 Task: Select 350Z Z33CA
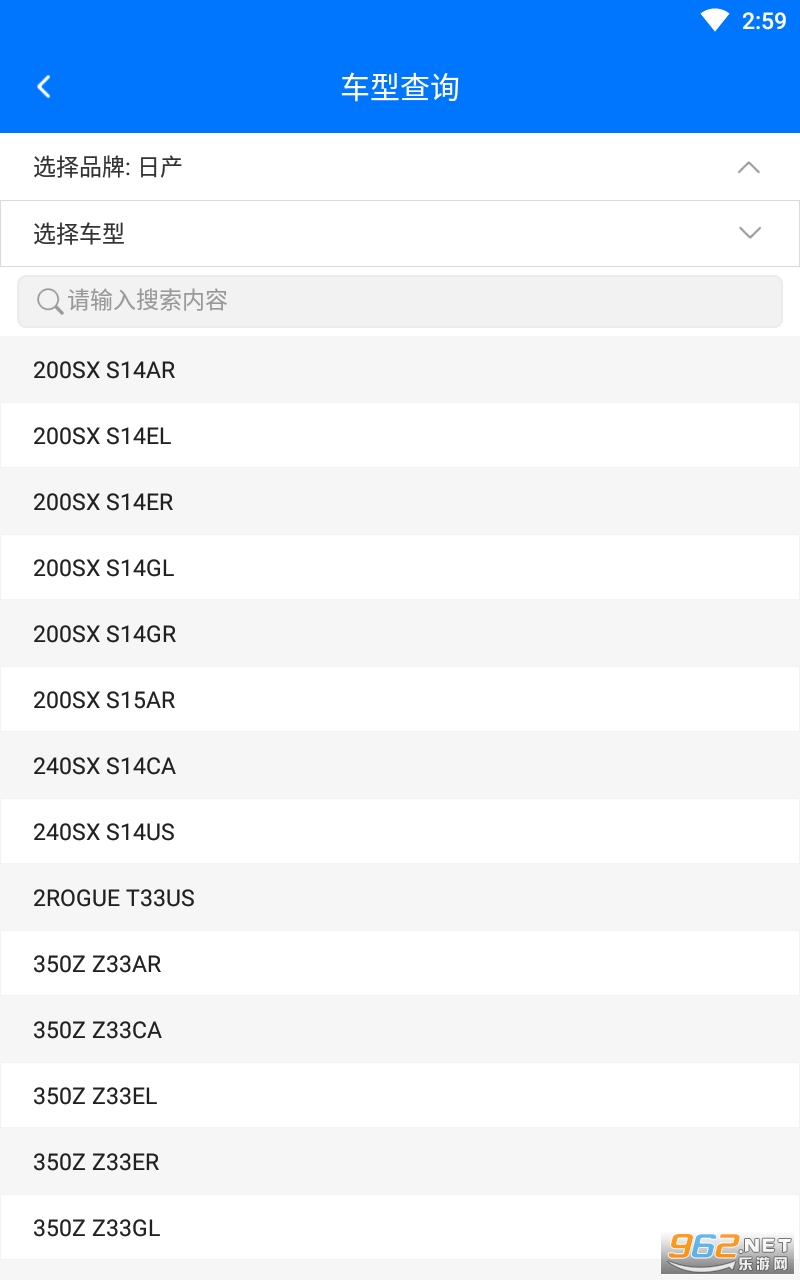pyautogui.click(x=400, y=1030)
